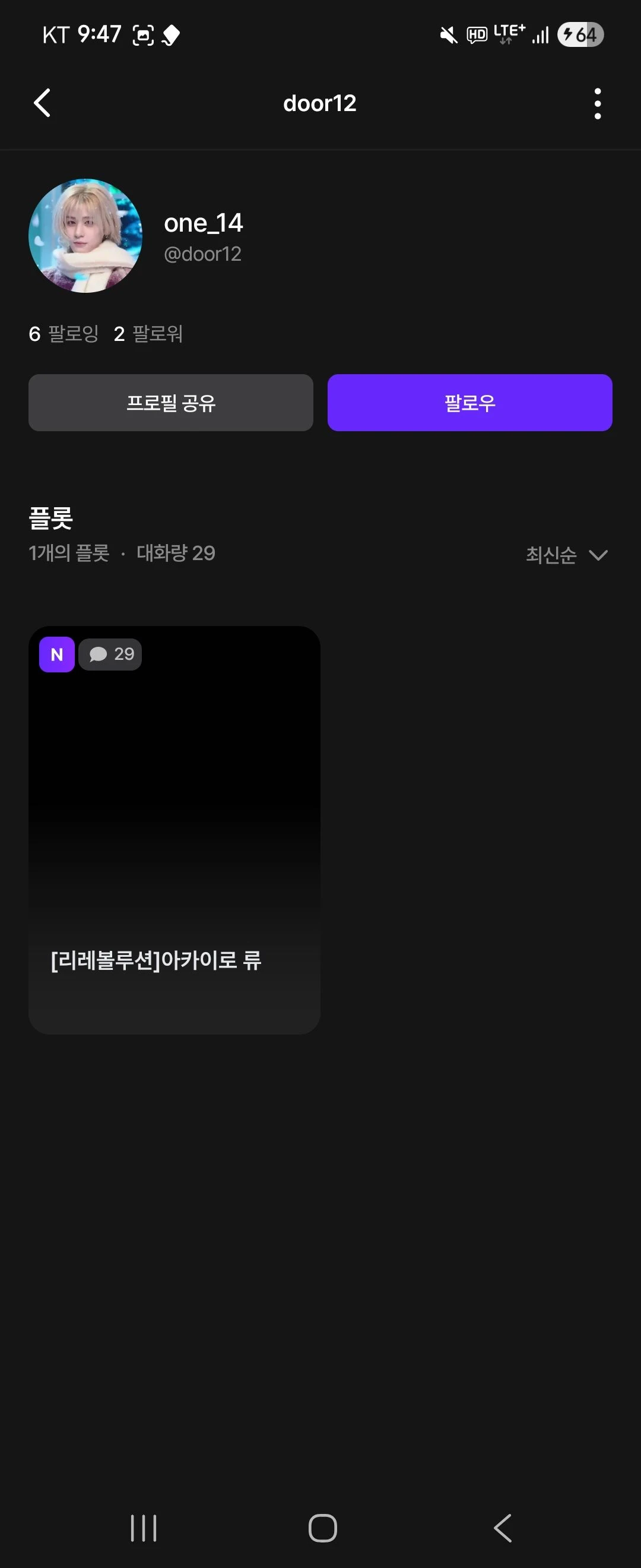The width and height of the screenshot is (641, 1568).
Task: Open one_14's profile picture
Action: 85,236
